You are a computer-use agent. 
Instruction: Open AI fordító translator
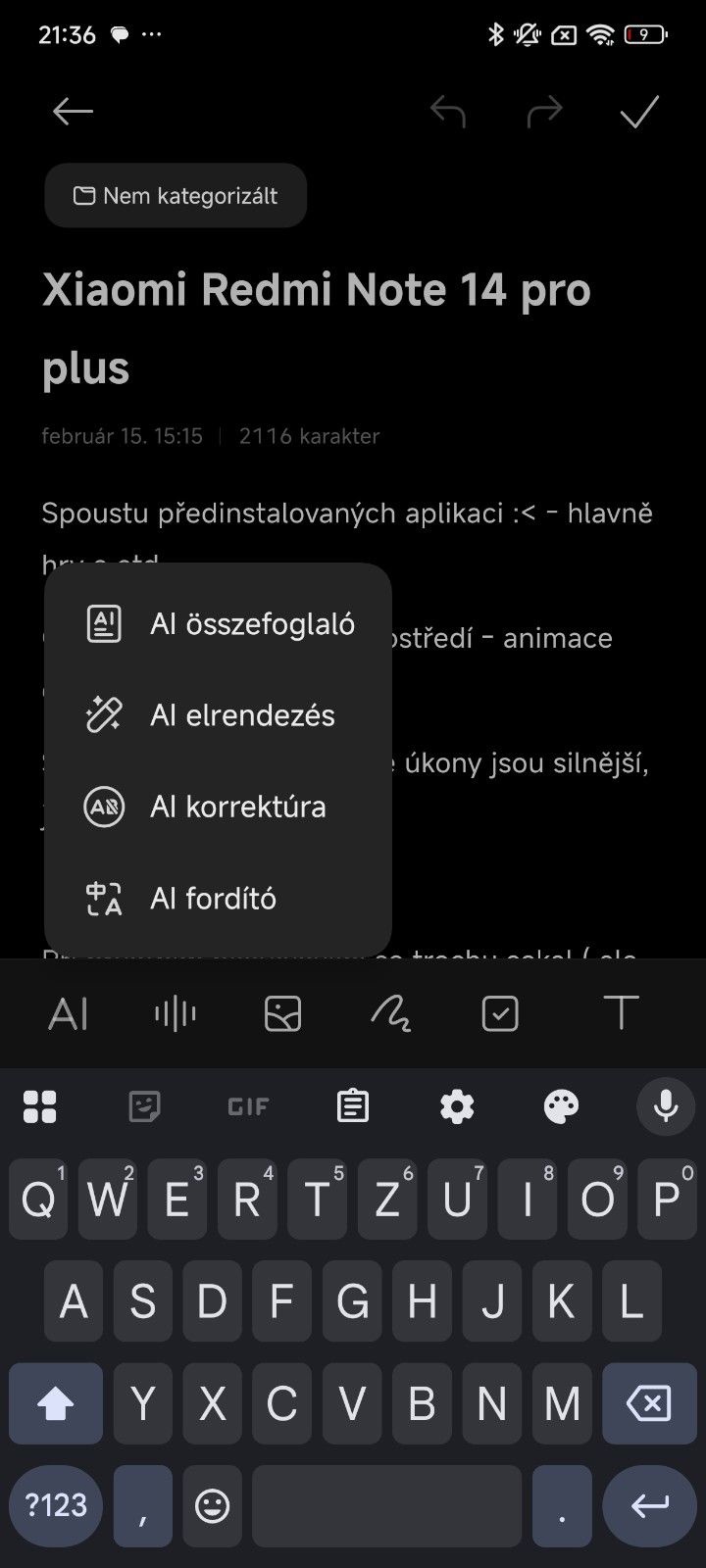click(x=218, y=898)
